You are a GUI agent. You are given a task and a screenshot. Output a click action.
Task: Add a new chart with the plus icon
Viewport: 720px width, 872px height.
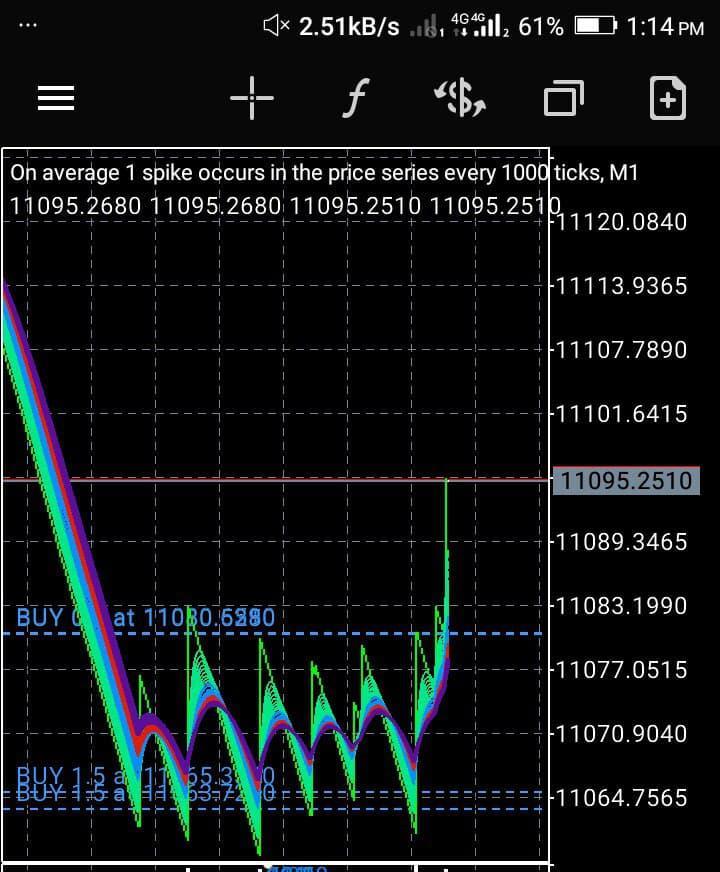(x=667, y=97)
